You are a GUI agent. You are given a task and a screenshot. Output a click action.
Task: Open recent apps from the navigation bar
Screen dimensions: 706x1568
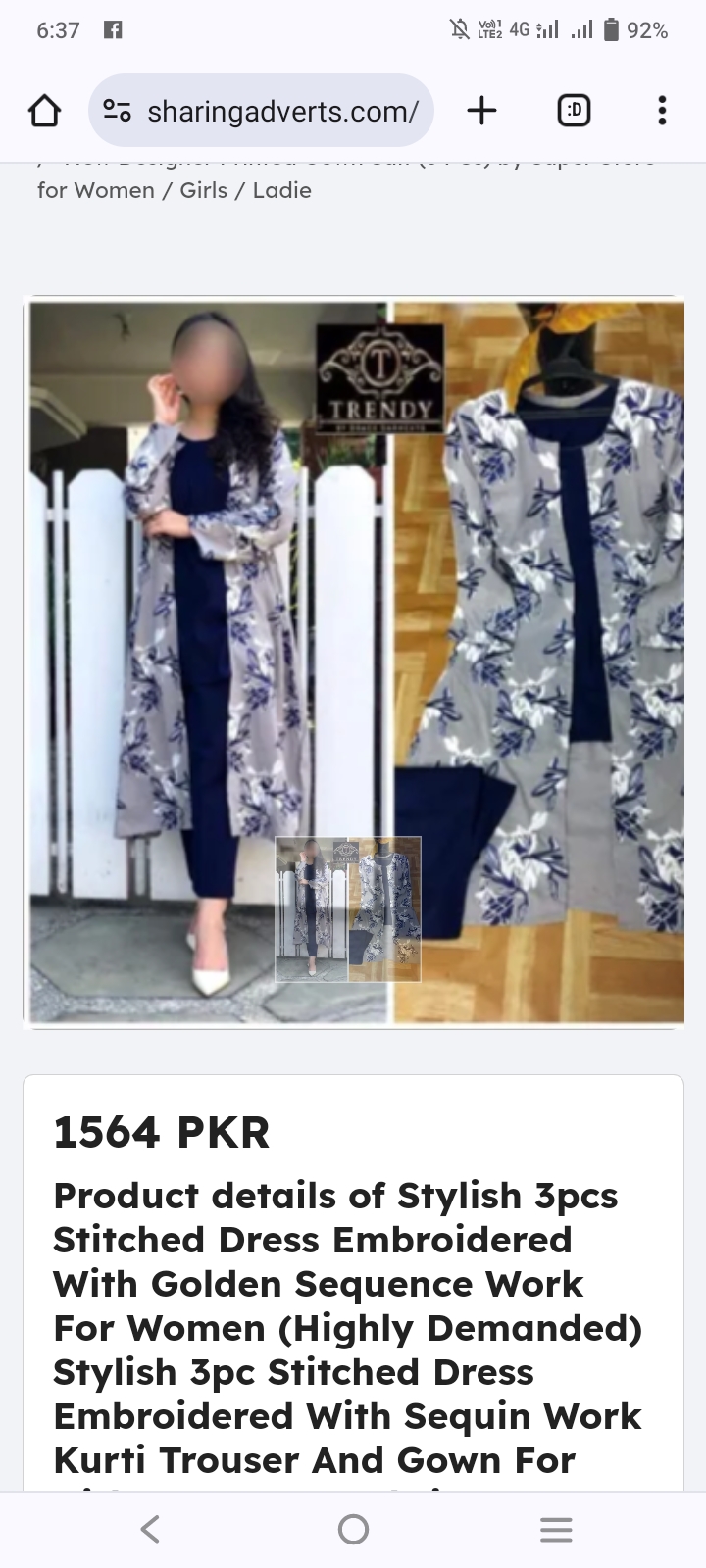click(x=556, y=1529)
